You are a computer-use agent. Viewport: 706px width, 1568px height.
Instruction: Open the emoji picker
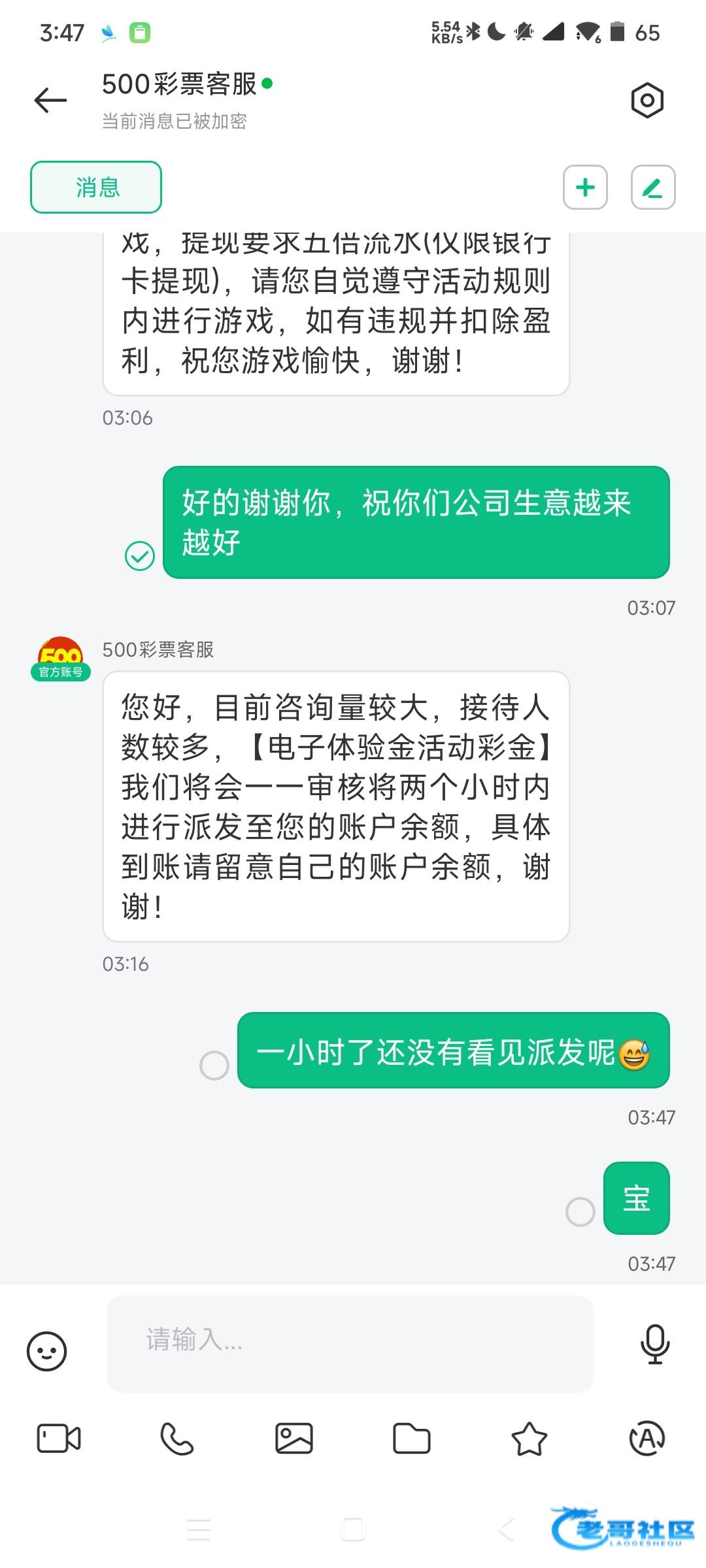click(46, 1351)
